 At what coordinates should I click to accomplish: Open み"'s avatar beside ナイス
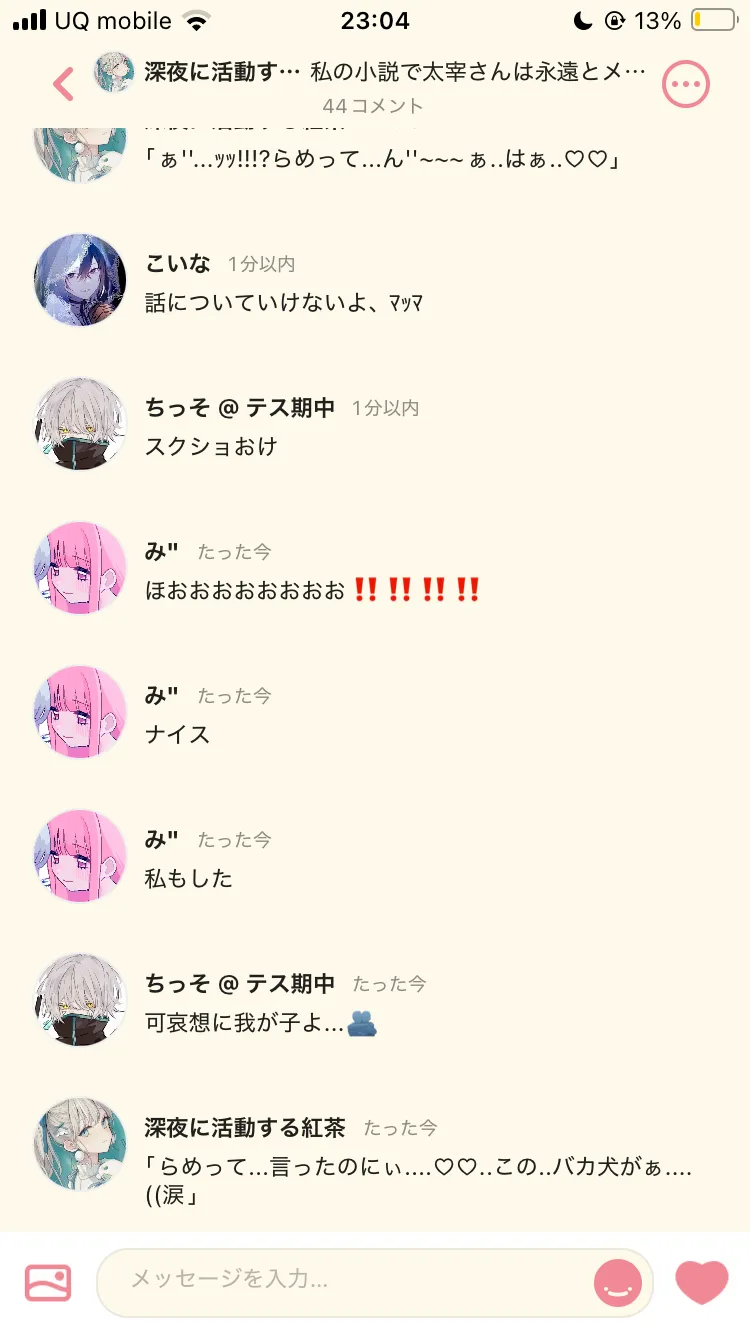tap(80, 712)
